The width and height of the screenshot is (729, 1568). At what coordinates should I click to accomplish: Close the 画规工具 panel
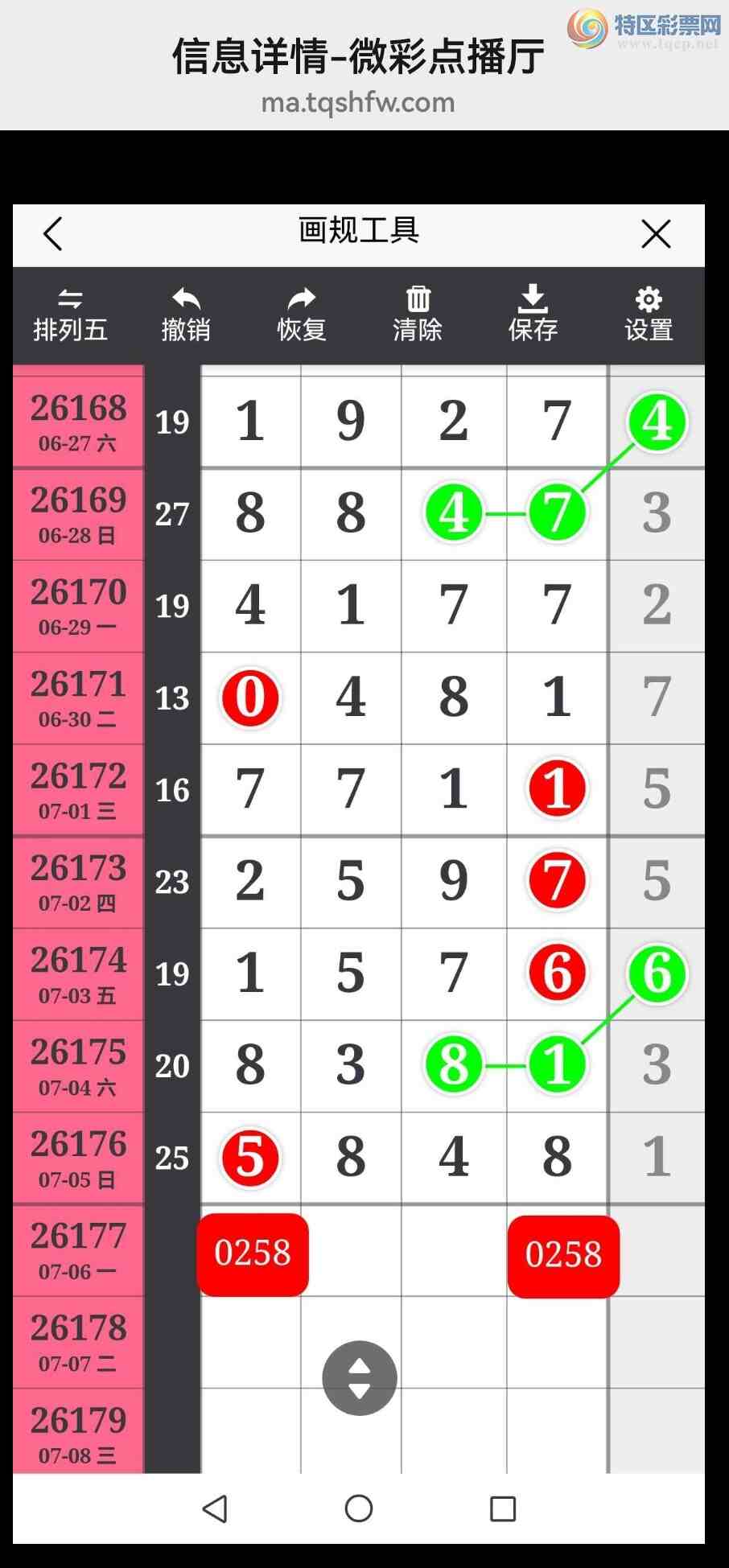[x=656, y=234]
